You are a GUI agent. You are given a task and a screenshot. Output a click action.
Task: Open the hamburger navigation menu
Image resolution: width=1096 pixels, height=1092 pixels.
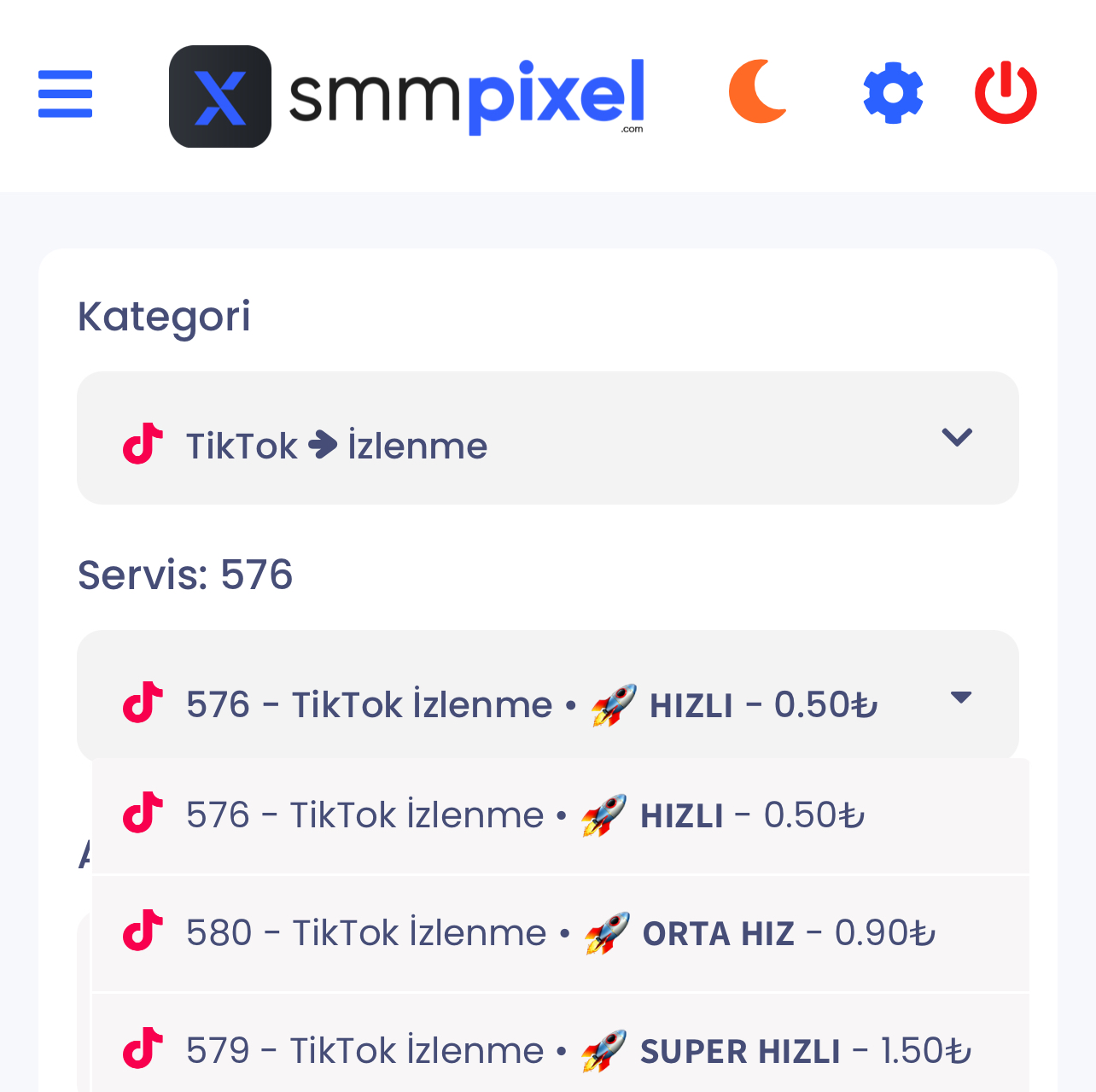(65, 94)
